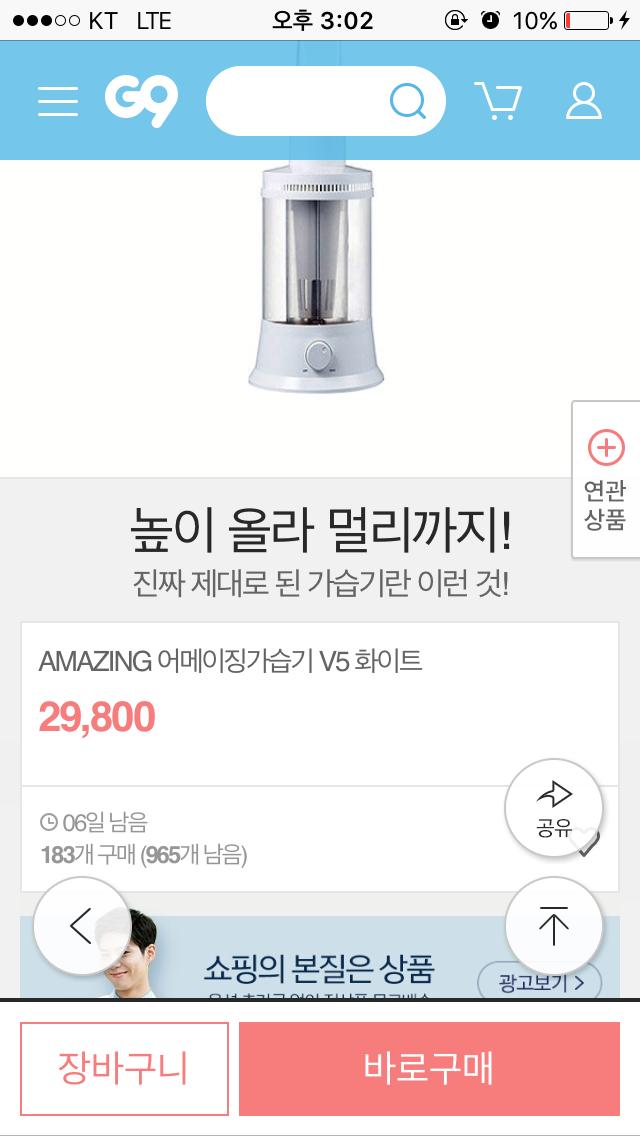Open the shopping cart
640x1136 pixels.
tap(497, 101)
